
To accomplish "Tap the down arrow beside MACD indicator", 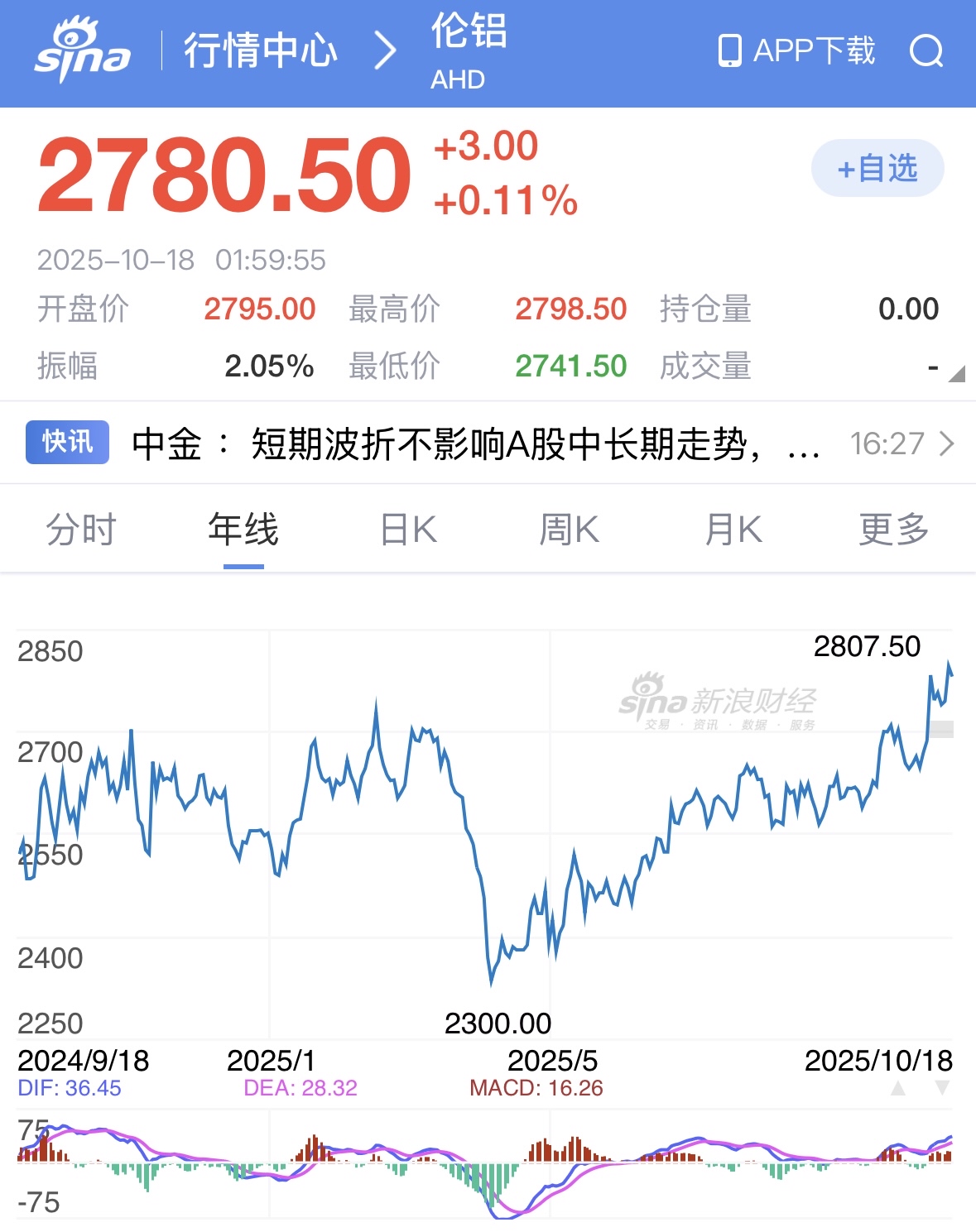I will (x=942, y=1088).
